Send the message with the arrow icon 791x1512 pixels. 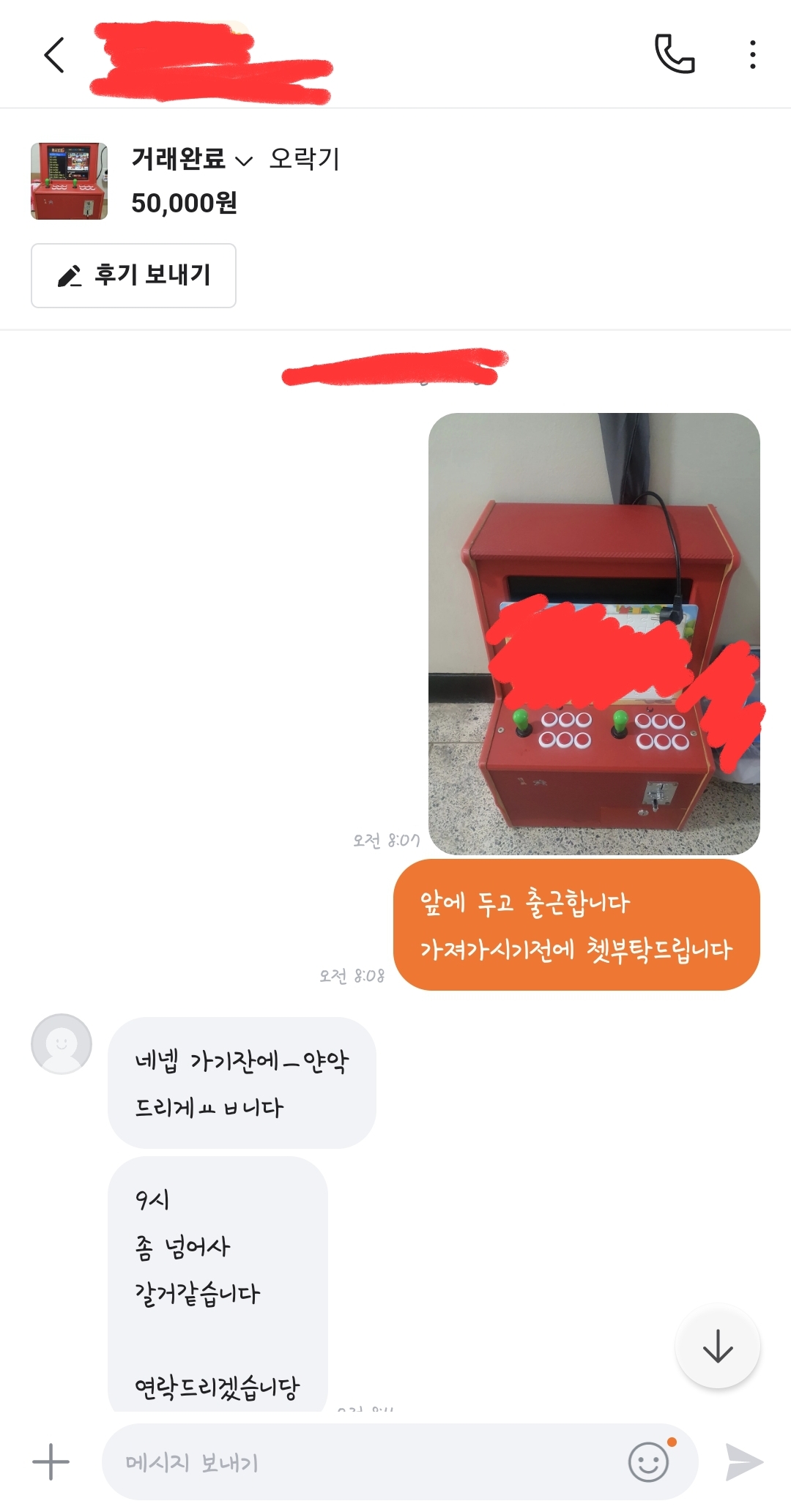(x=744, y=1461)
